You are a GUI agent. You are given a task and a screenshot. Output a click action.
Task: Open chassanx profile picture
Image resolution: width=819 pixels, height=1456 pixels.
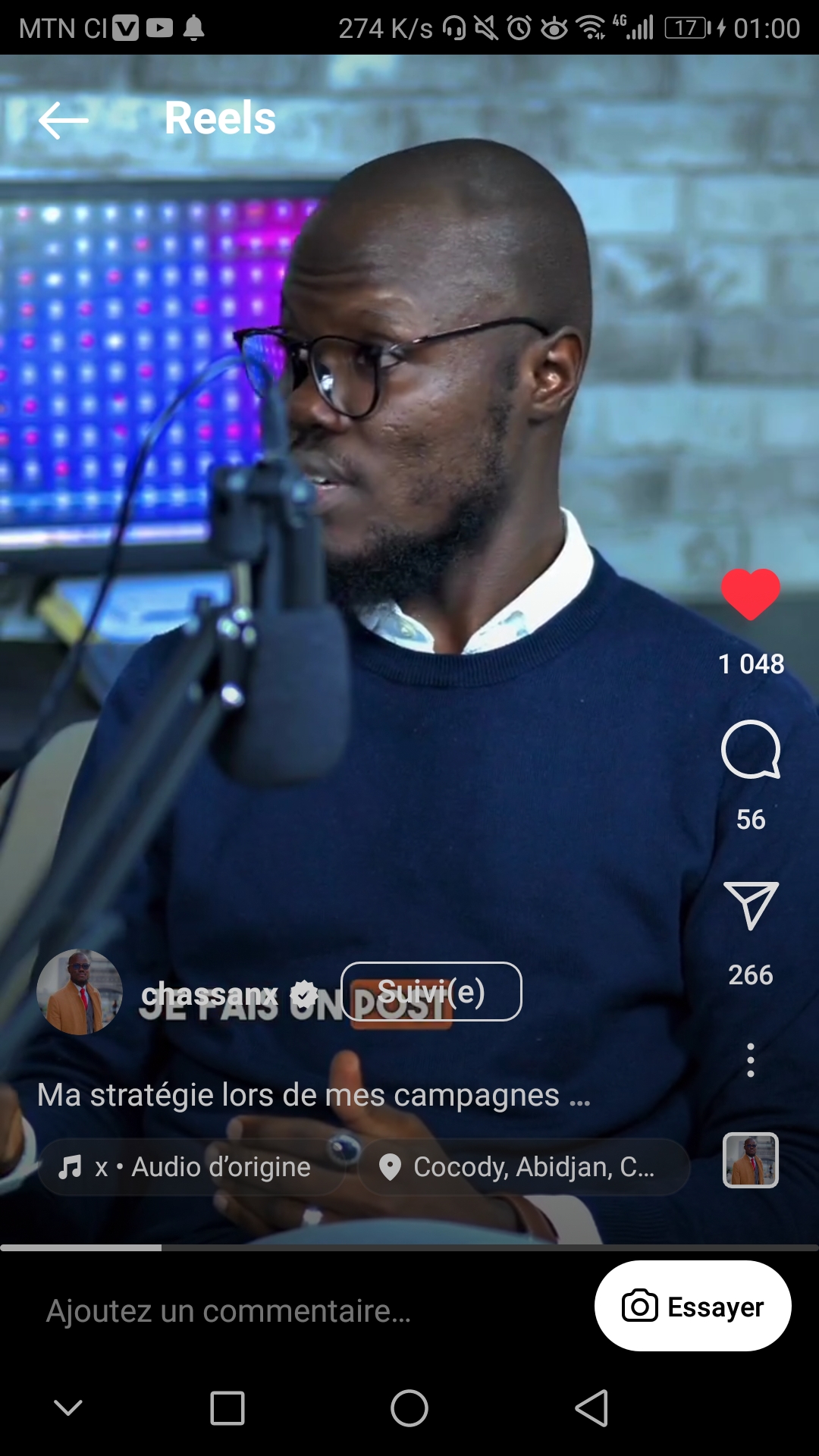[80, 992]
